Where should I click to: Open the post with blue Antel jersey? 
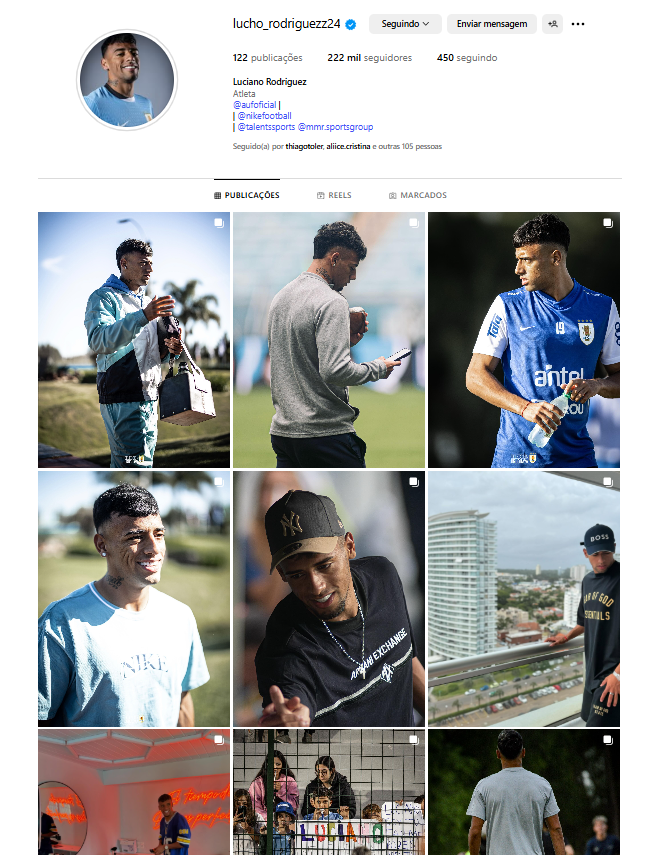523,340
